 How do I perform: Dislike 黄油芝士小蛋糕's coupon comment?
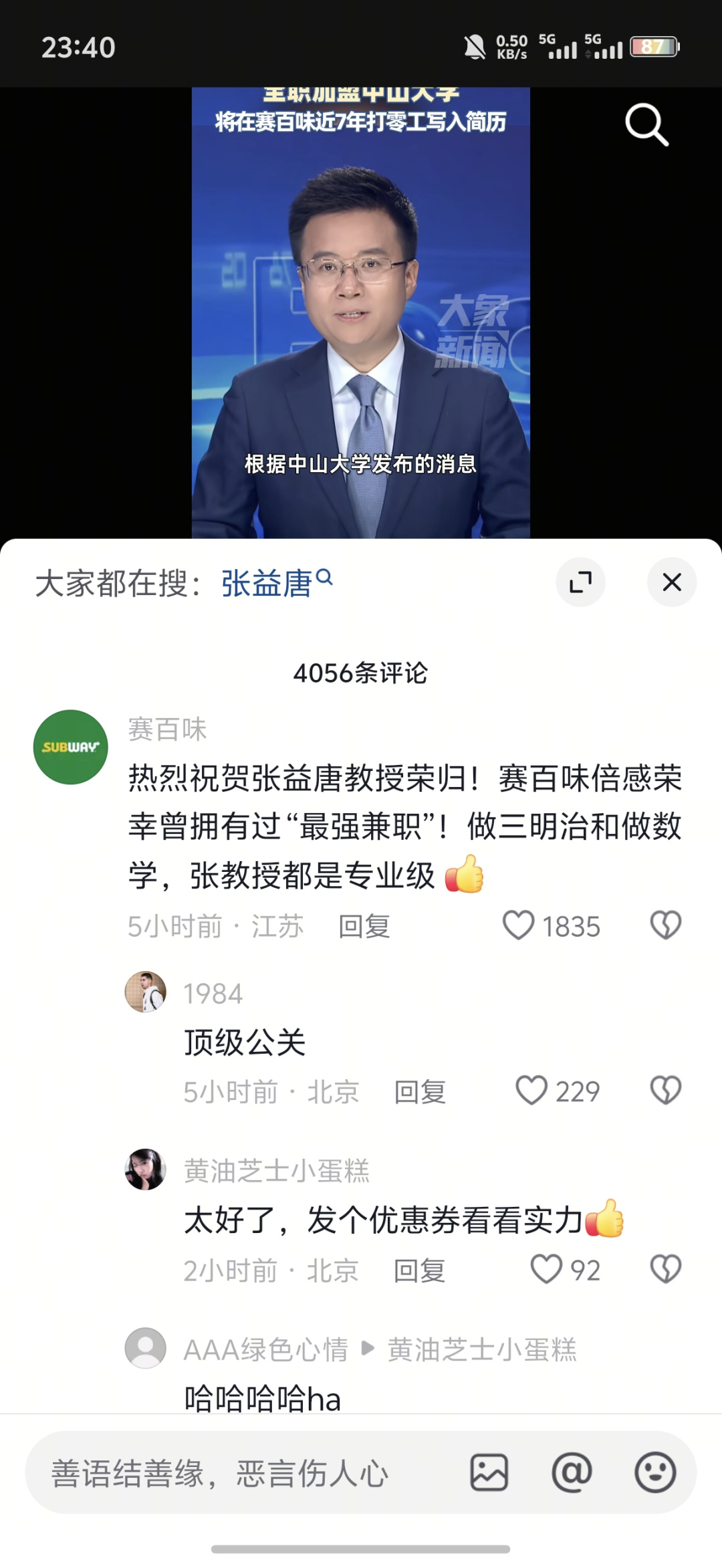point(665,1269)
